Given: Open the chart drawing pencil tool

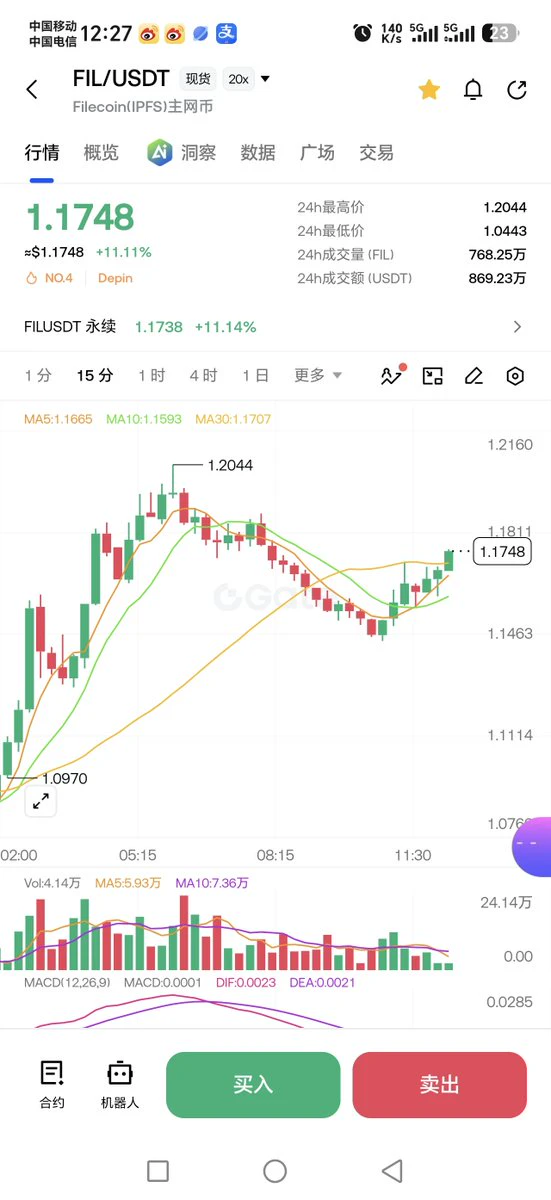Looking at the screenshot, I should click(474, 376).
